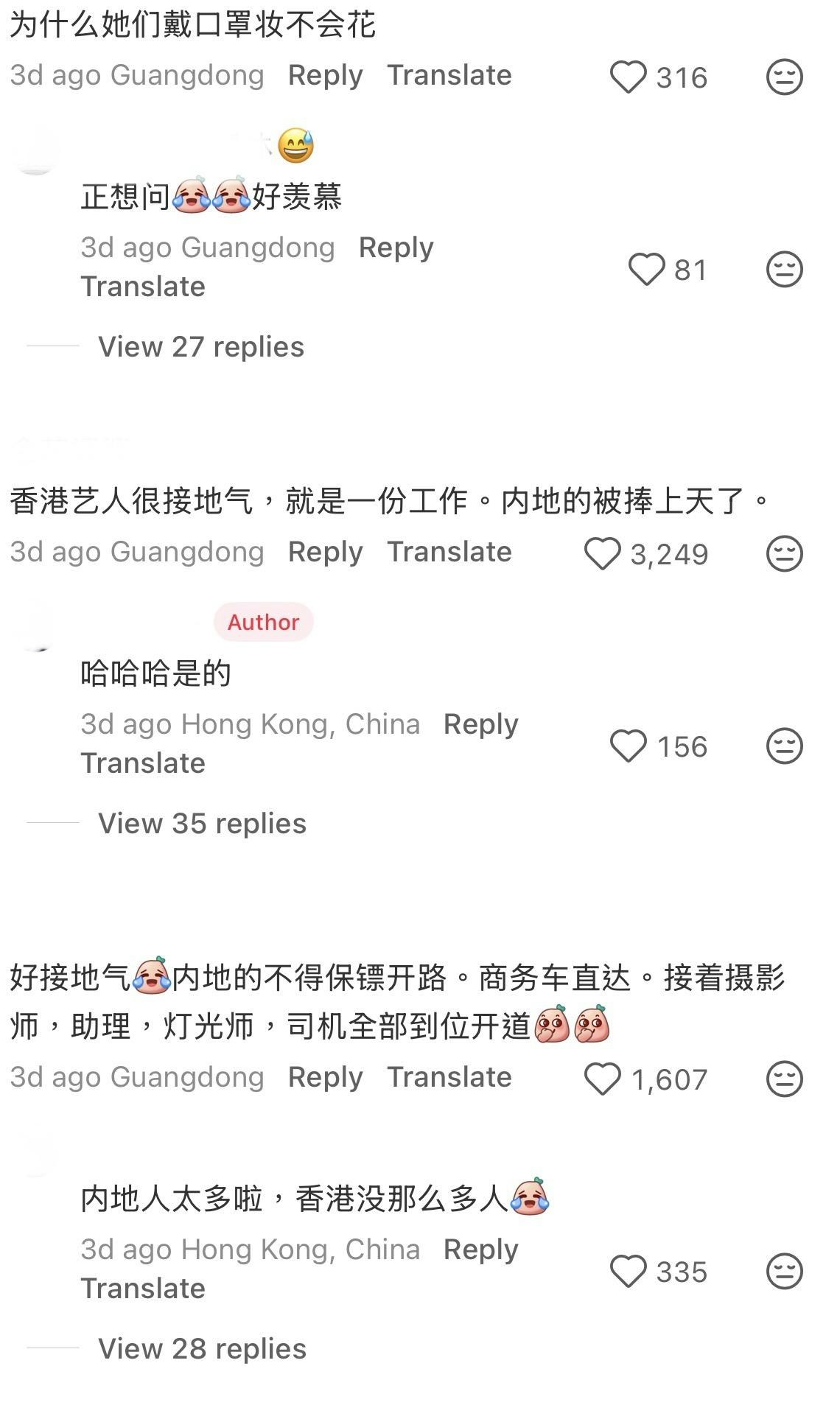Like the 正想问 reply with 81 likes
Image resolution: width=840 pixels, height=1405 pixels.
tap(646, 270)
